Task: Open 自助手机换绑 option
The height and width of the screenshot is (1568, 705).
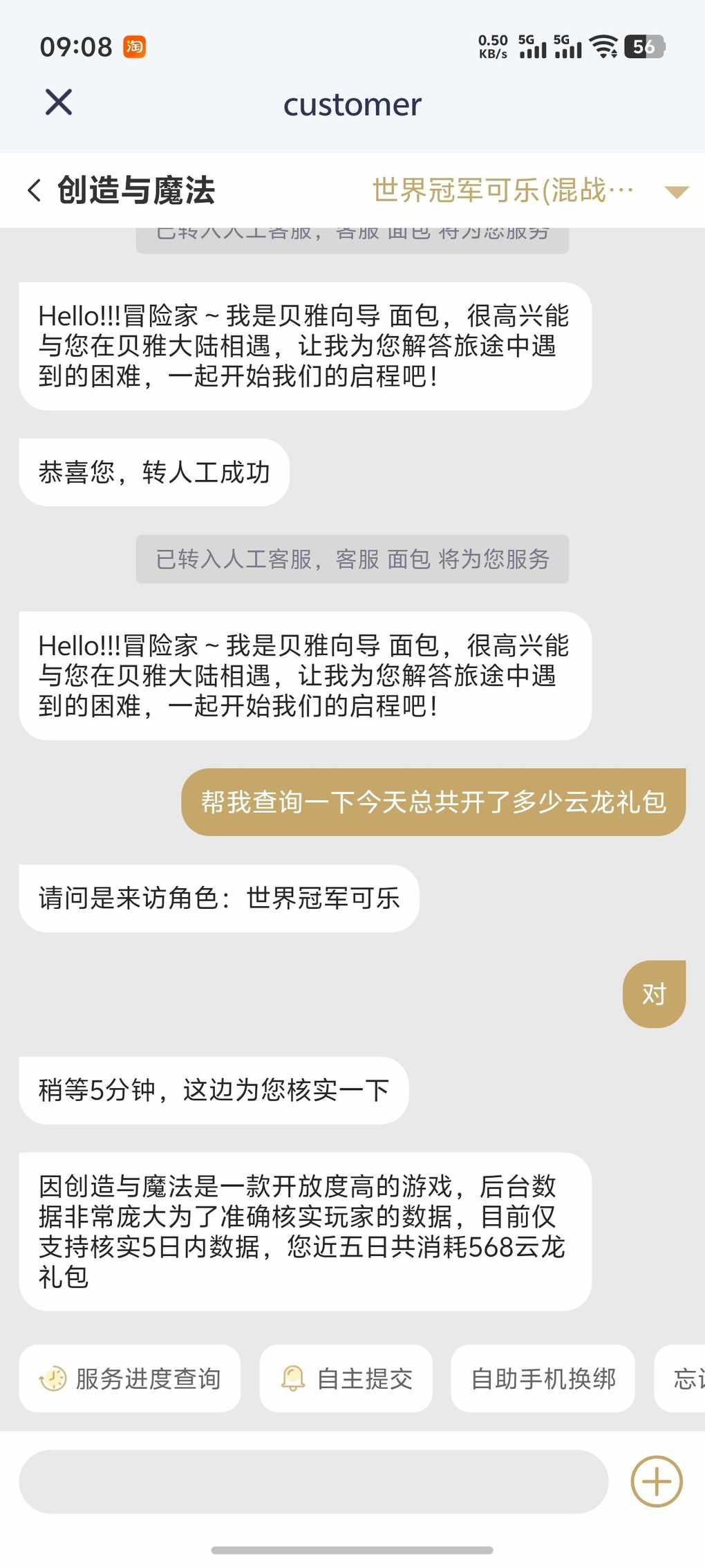Action: tap(543, 1378)
